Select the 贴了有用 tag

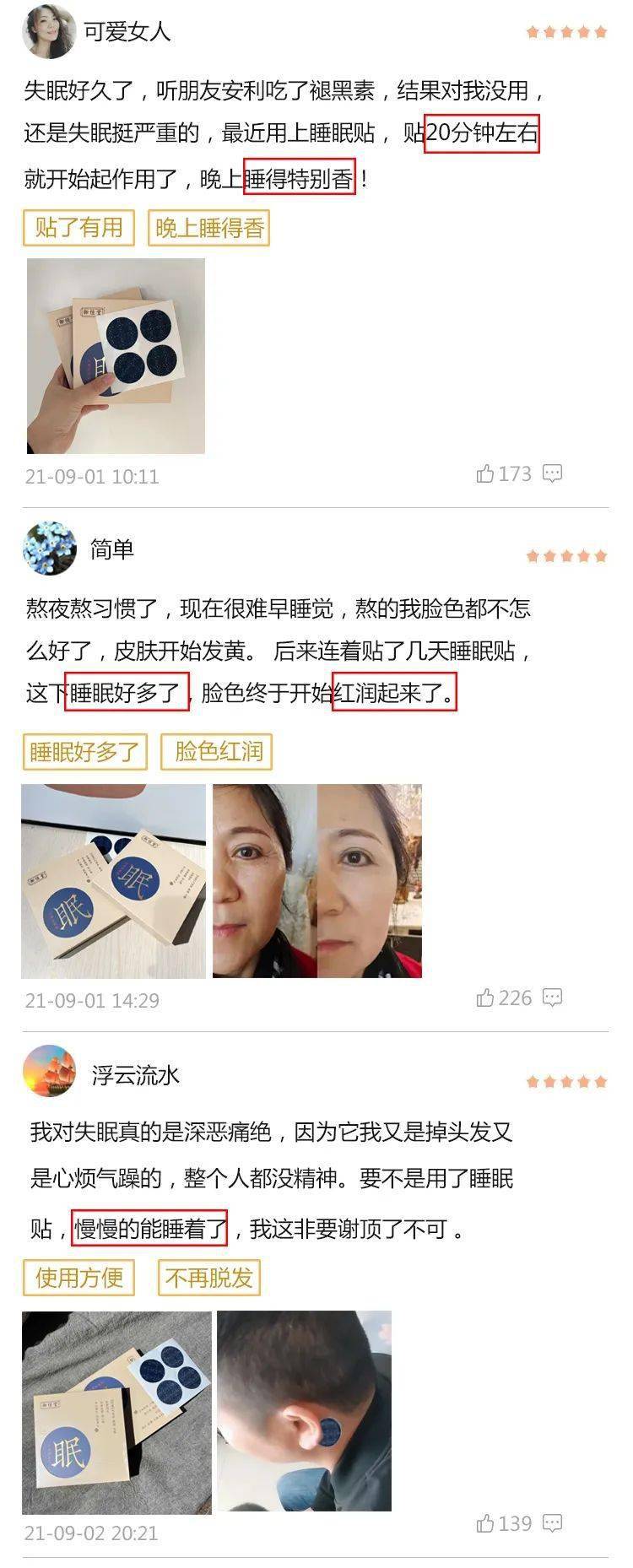pyautogui.click(x=80, y=229)
